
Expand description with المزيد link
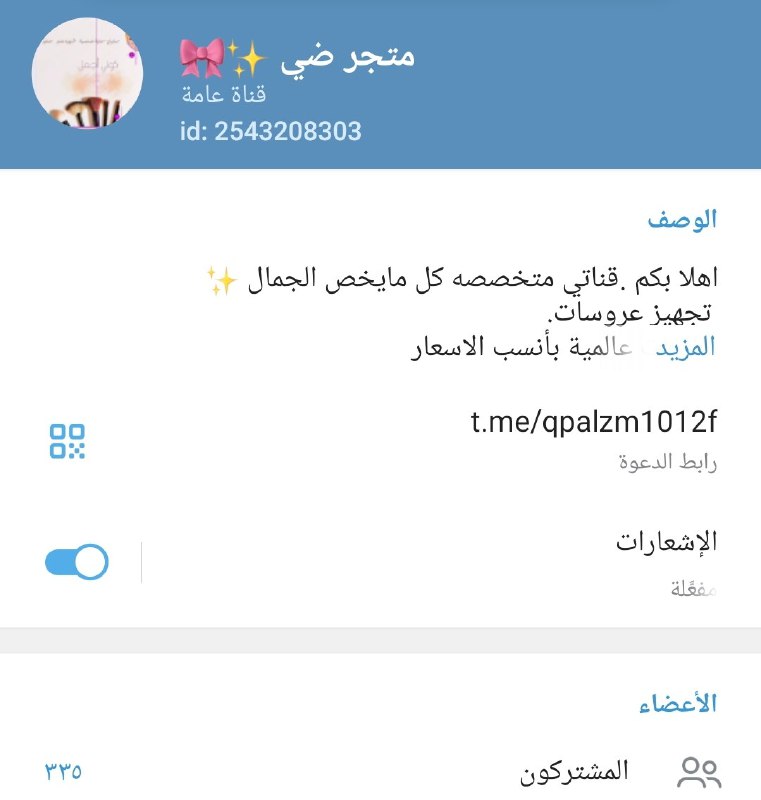coord(687,347)
